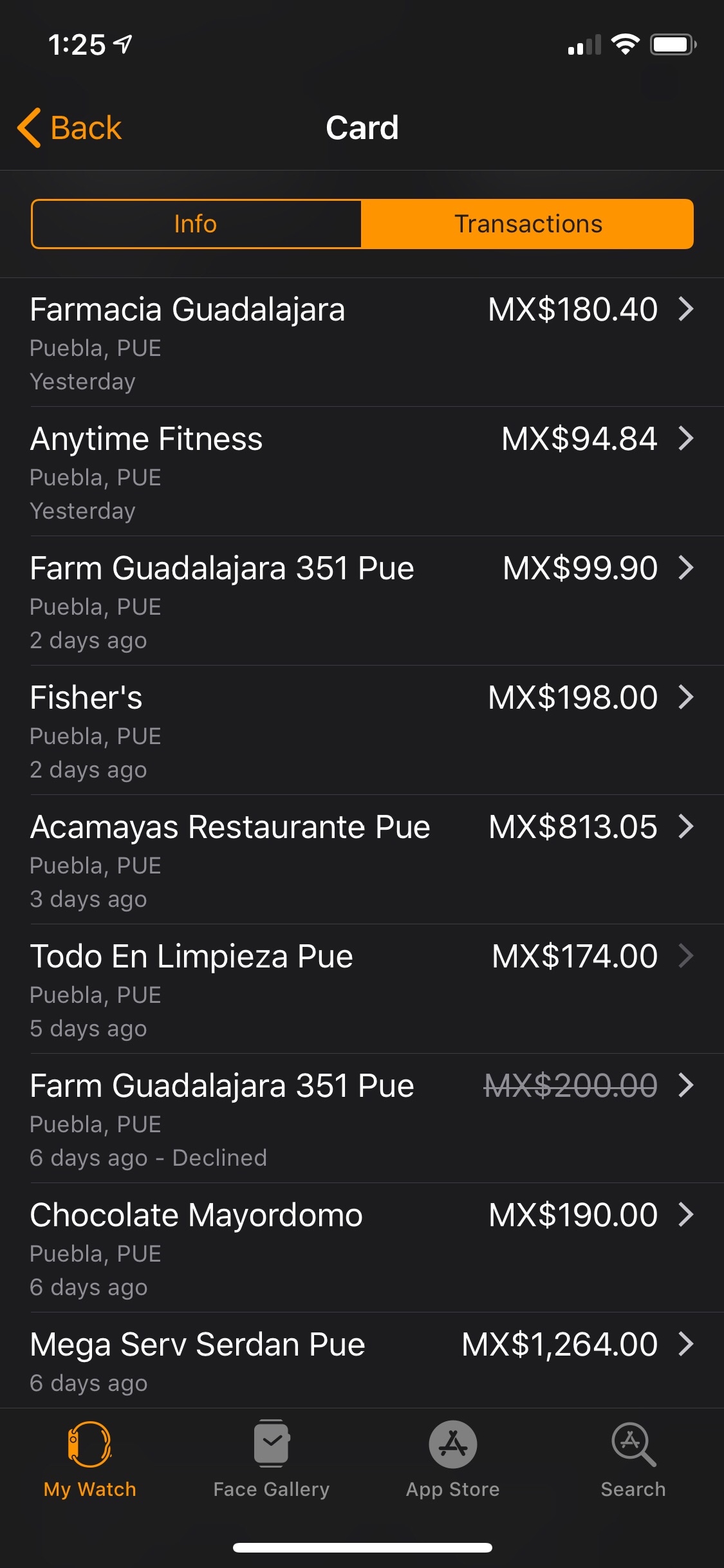This screenshot has height=1568, width=724.
Task: Open the declined Farm Guadalajara 351 Pue transaction
Action: [362, 1119]
